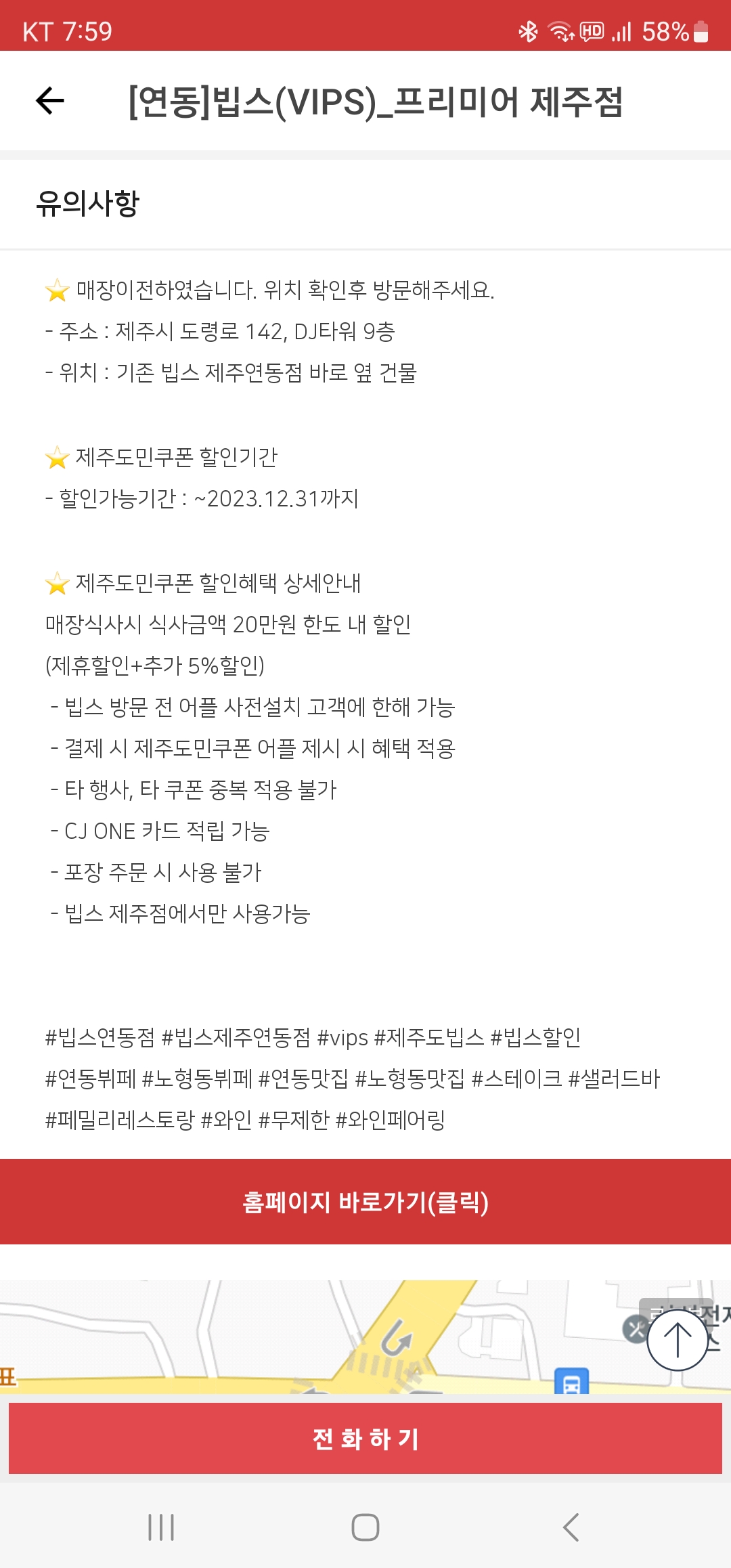
Task: Open the 홈페이지 바로가기(클릭) button
Action: [365, 1202]
